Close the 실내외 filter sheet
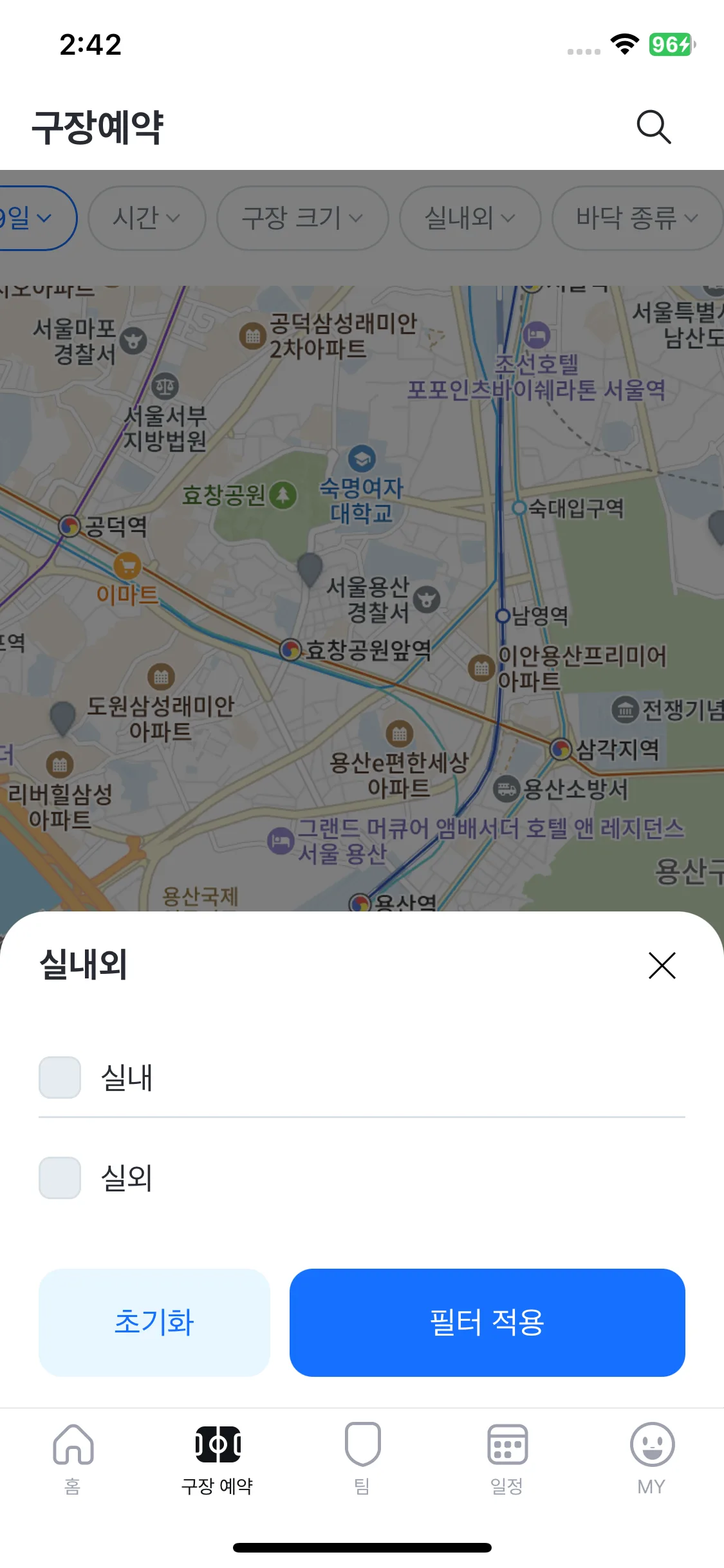Viewport: 724px width, 1568px height. tap(662, 966)
